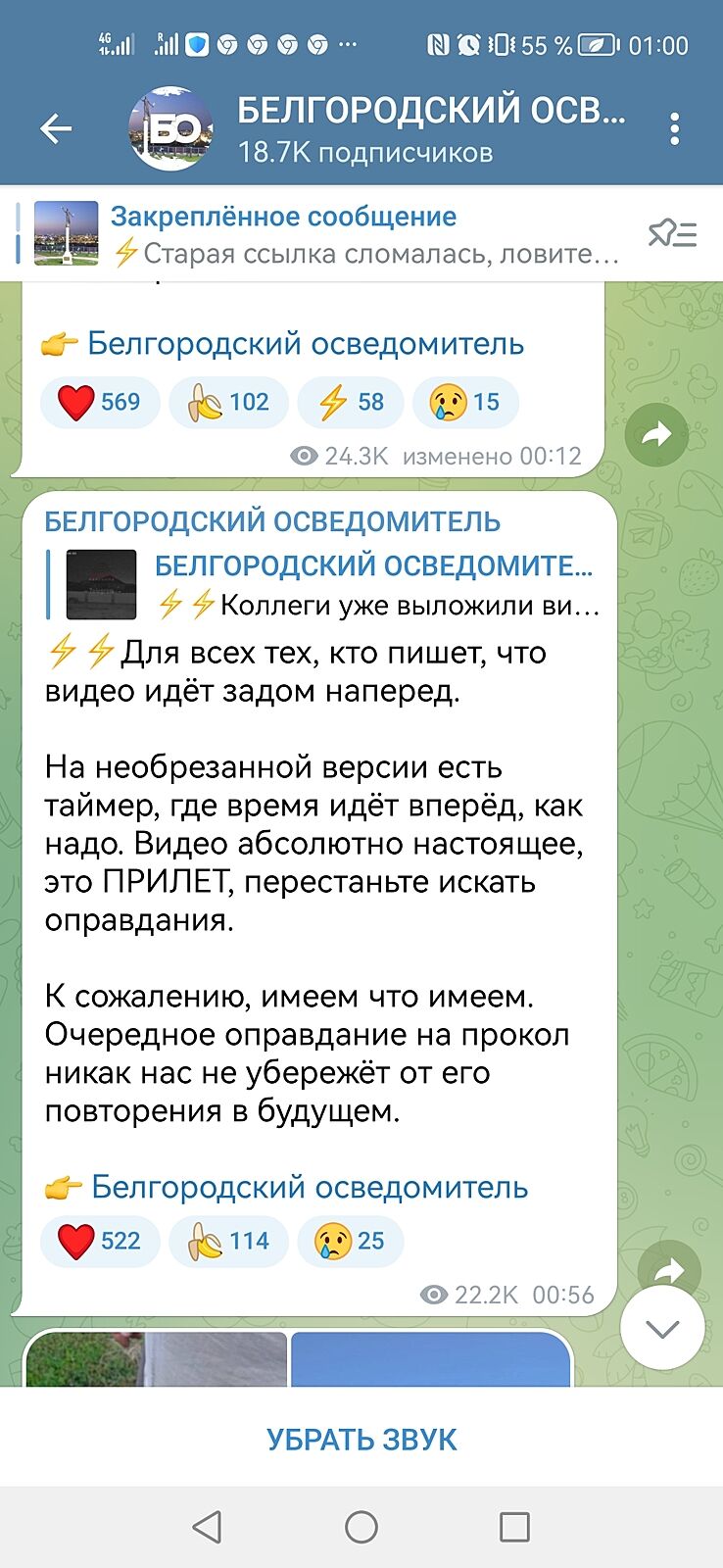
Task: Open the recent apps view
Action: pyautogui.click(x=514, y=1526)
